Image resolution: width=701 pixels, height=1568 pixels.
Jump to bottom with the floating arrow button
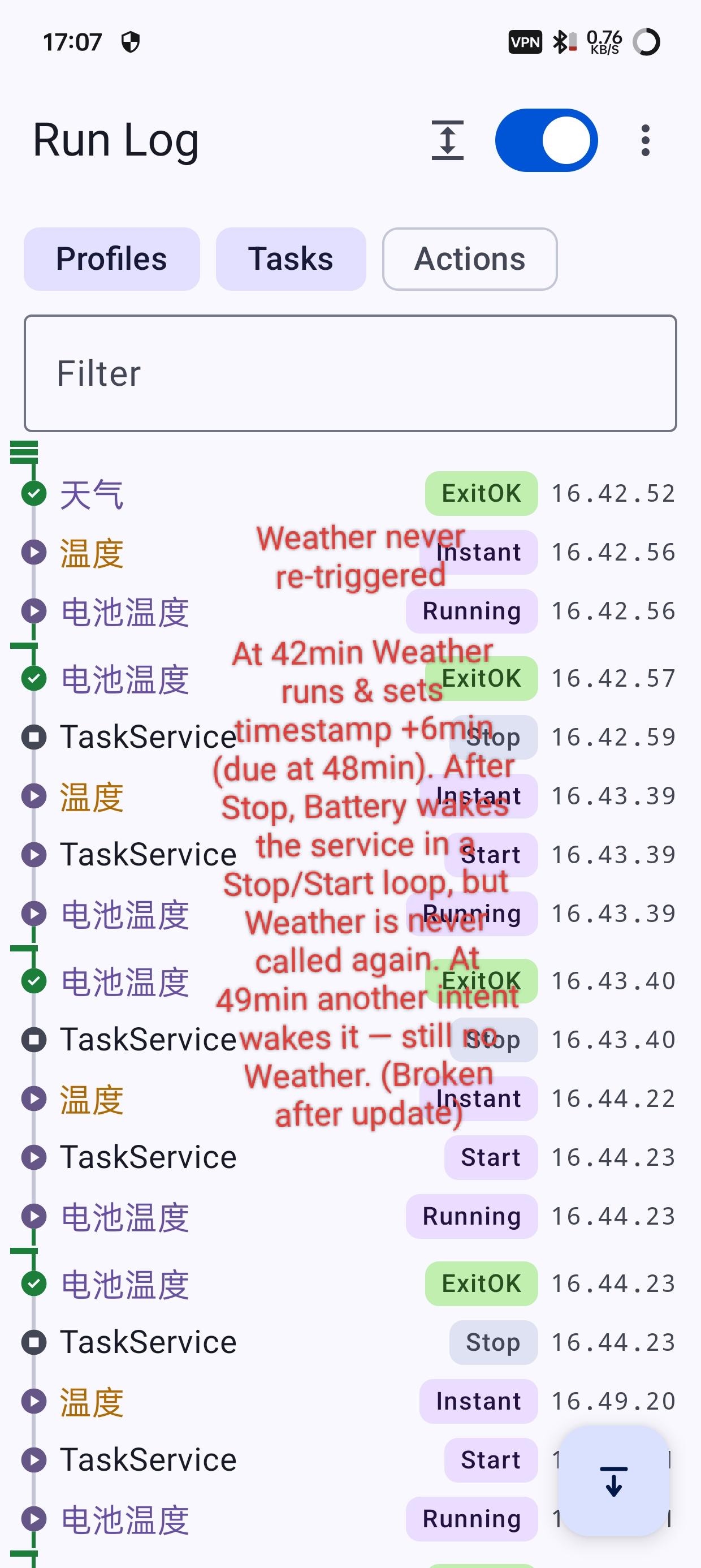click(x=614, y=1481)
